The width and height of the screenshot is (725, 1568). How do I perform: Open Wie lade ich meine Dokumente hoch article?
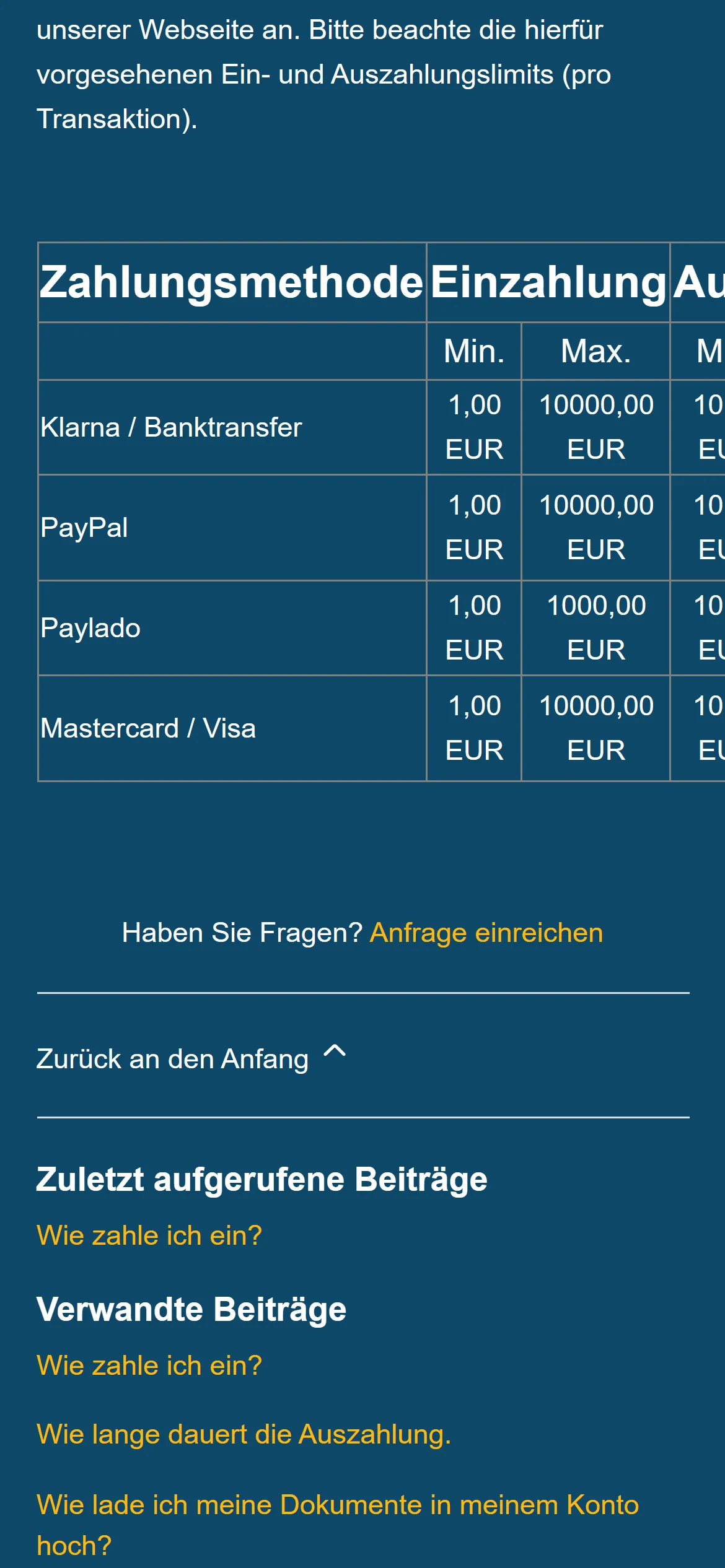(x=337, y=1505)
